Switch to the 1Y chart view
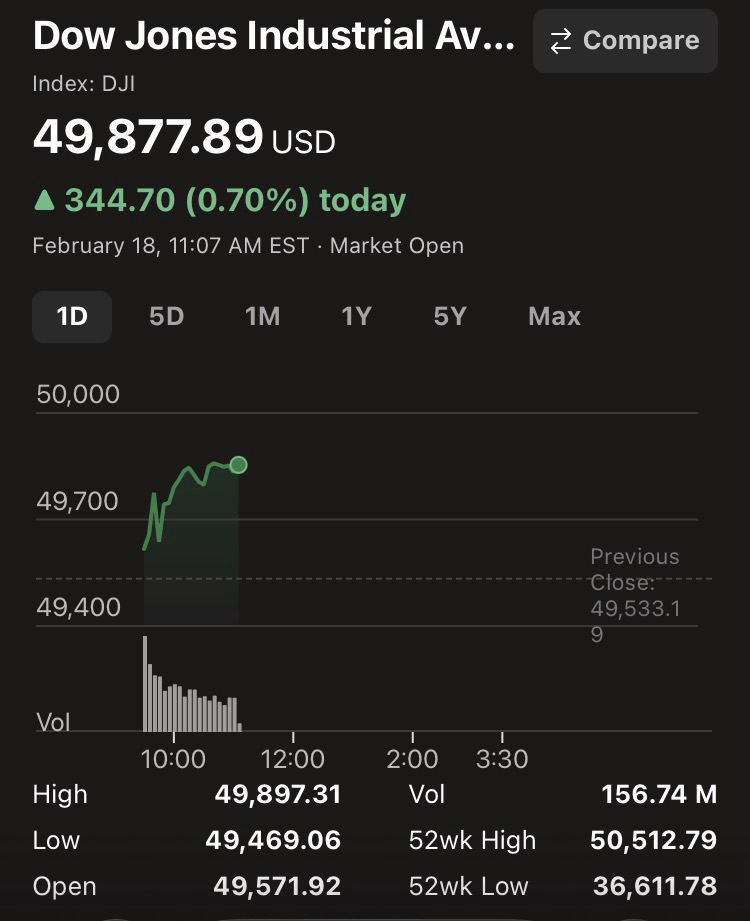The image size is (750, 921). click(356, 317)
